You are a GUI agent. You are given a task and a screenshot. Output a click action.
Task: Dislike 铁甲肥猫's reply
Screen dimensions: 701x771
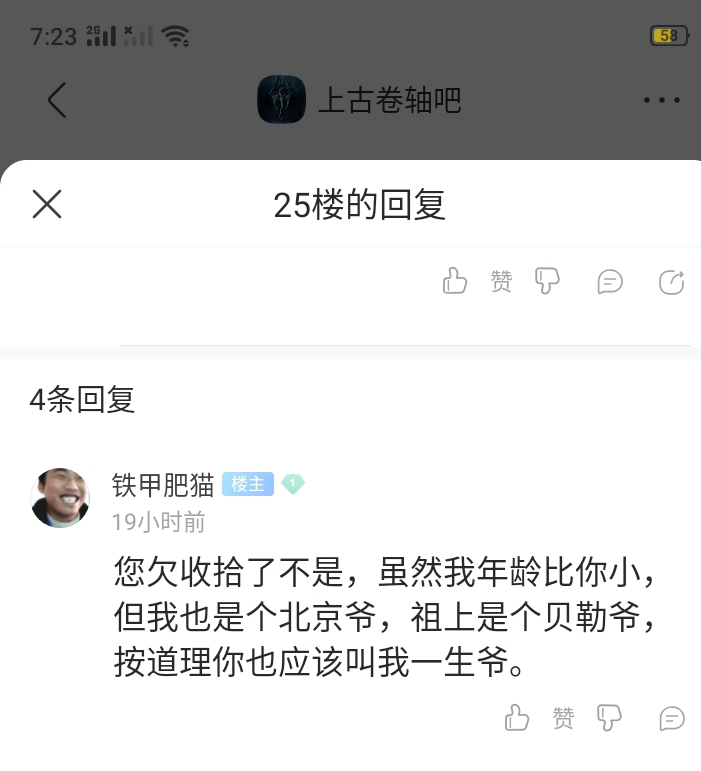click(609, 717)
